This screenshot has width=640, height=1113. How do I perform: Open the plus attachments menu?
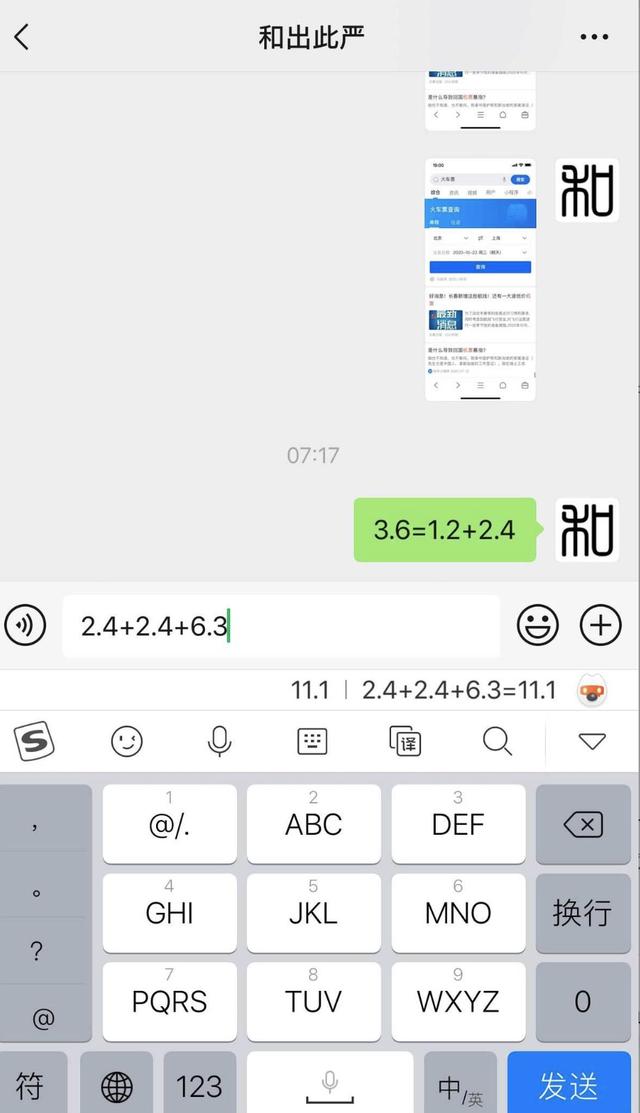[600, 625]
